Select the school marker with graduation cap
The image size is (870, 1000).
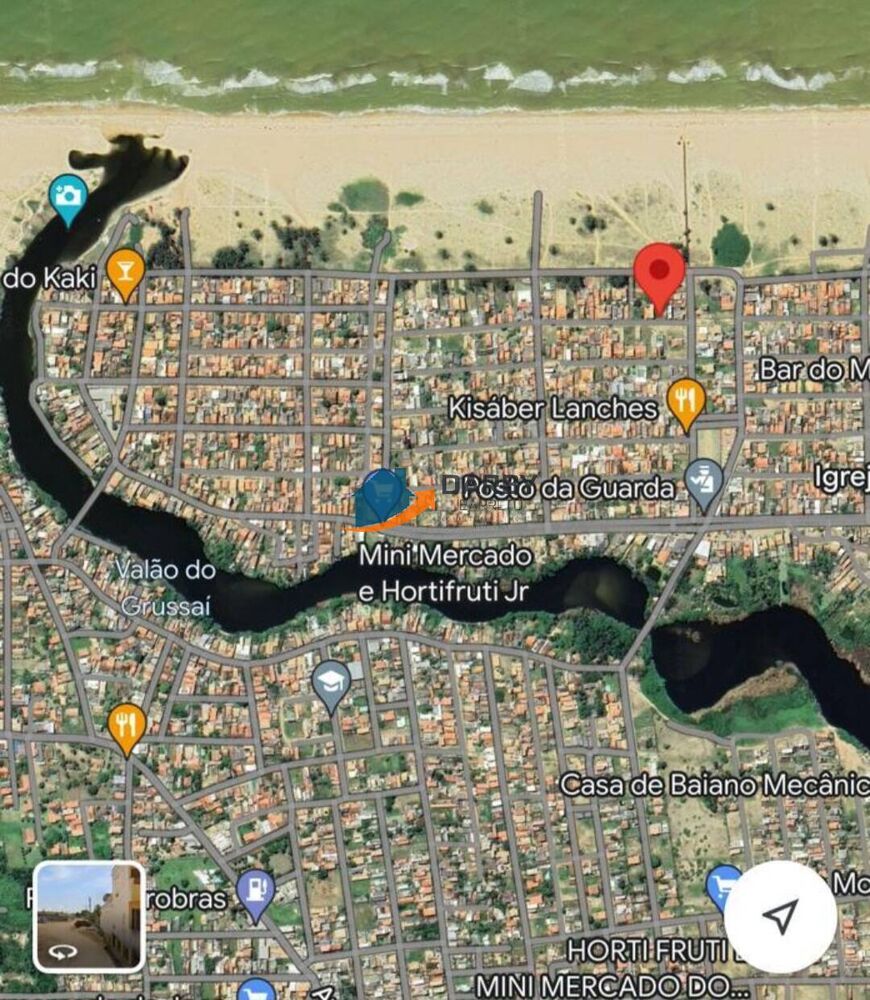tap(331, 684)
